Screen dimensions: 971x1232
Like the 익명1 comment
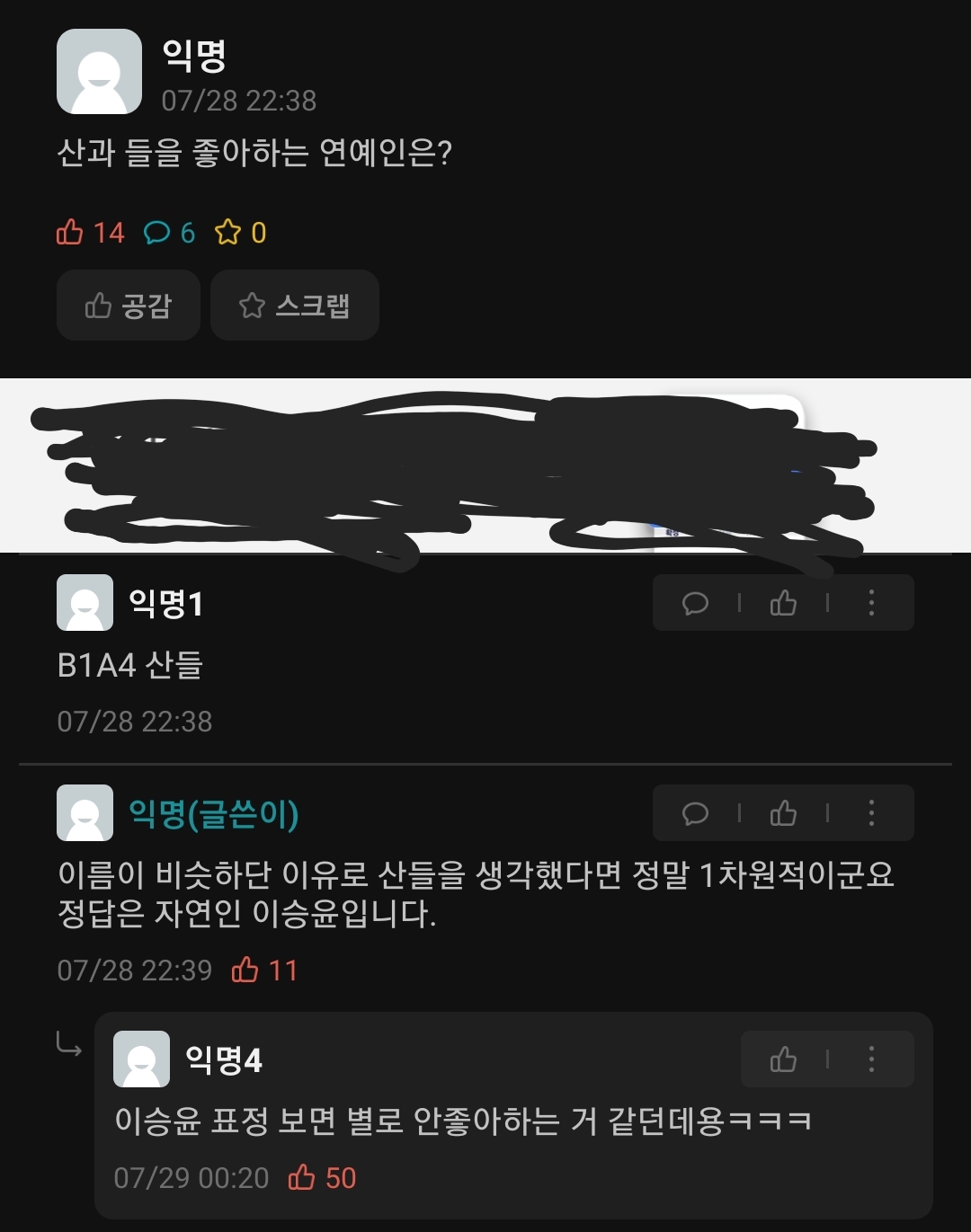[x=783, y=603]
